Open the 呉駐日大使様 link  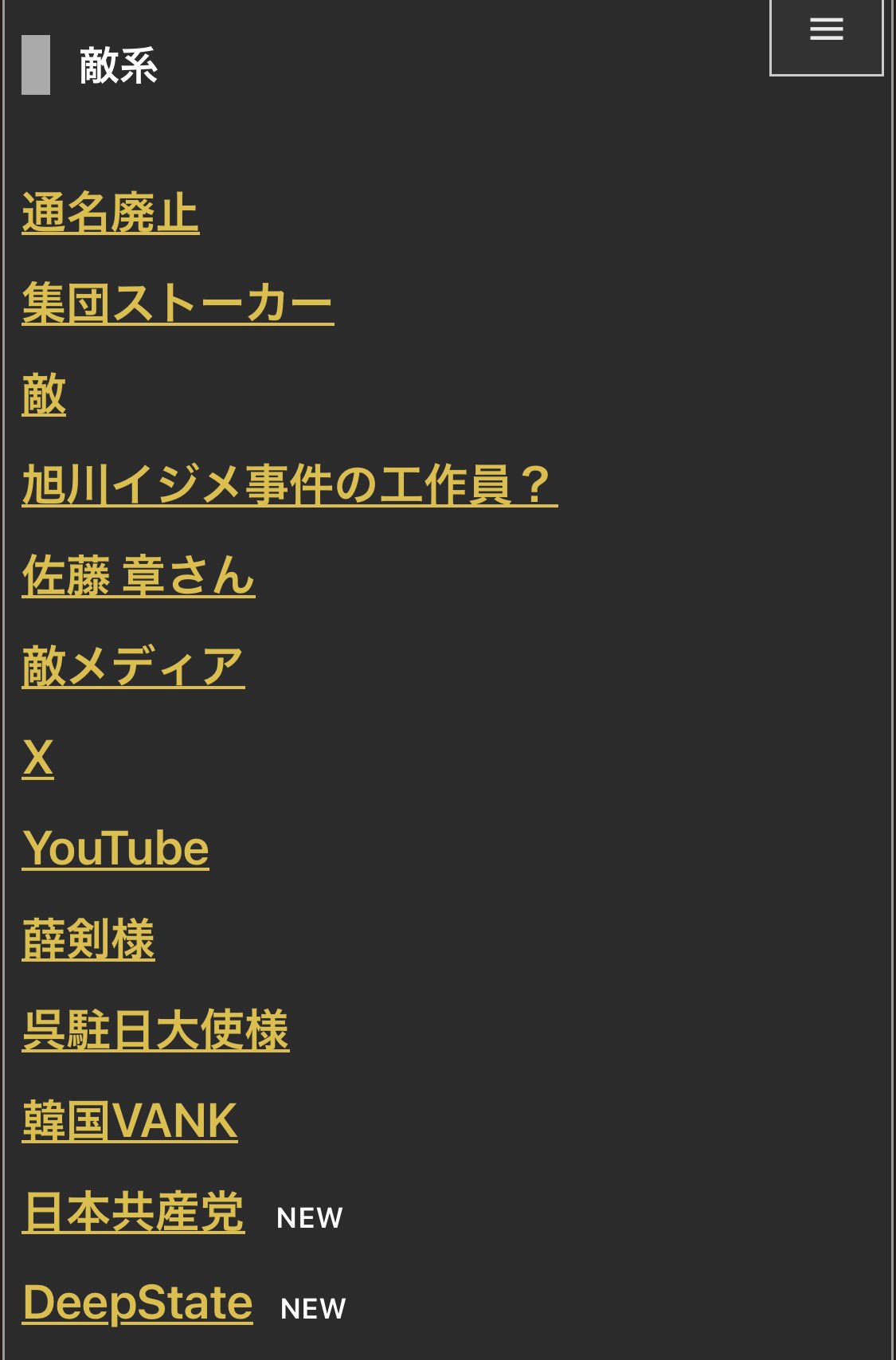tap(155, 1030)
